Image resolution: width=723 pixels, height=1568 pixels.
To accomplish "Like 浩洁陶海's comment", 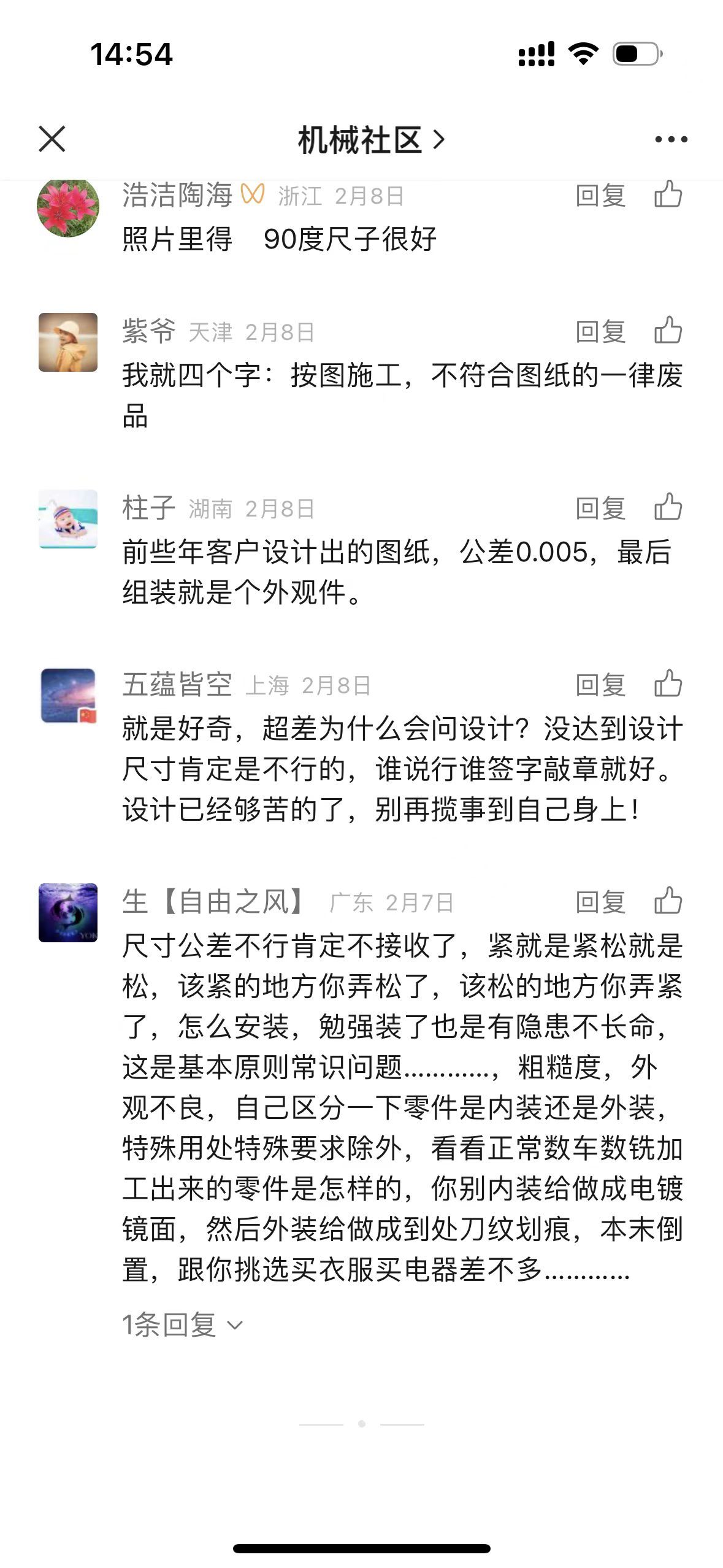I will 668,195.
